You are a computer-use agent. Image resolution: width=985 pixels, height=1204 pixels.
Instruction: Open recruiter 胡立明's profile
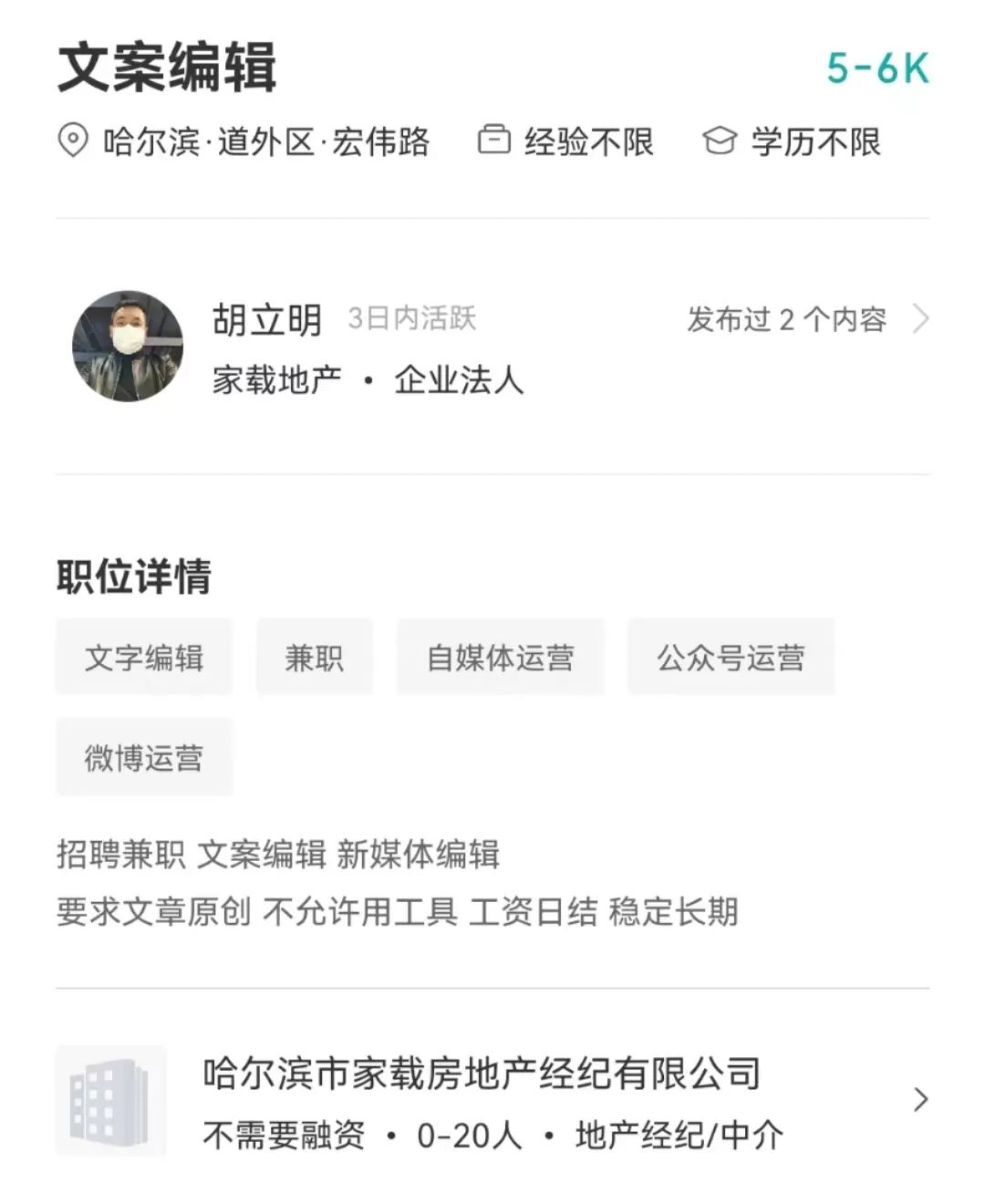[x=266, y=321]
